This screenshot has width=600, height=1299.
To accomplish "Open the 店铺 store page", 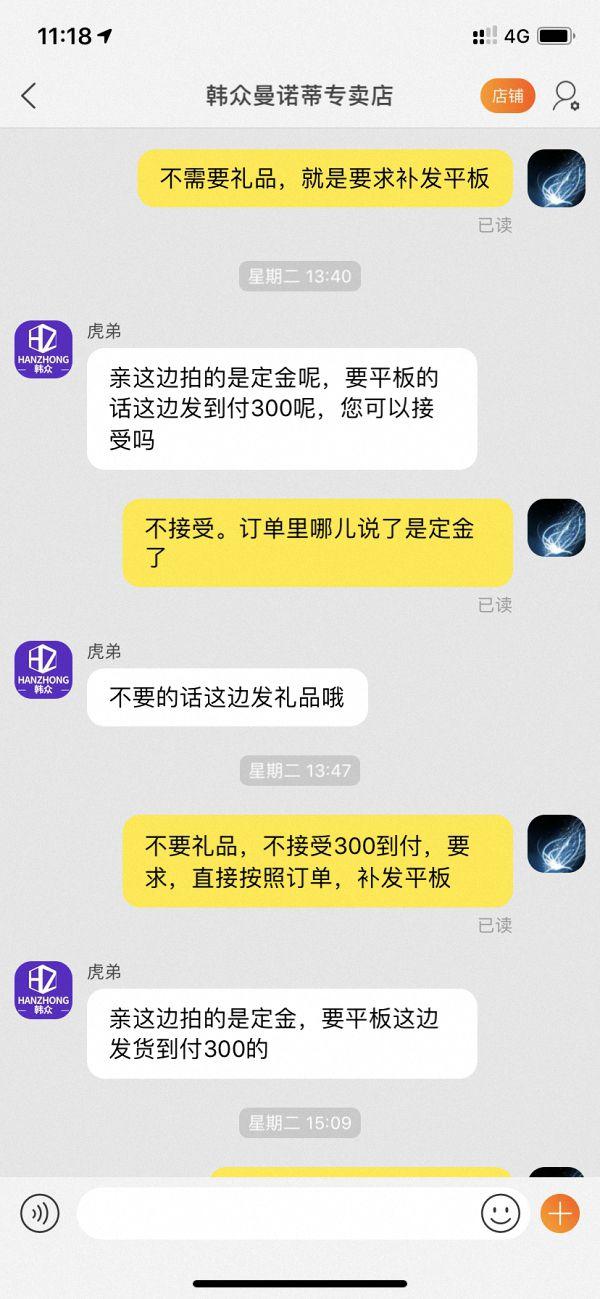I will [507, 96].
